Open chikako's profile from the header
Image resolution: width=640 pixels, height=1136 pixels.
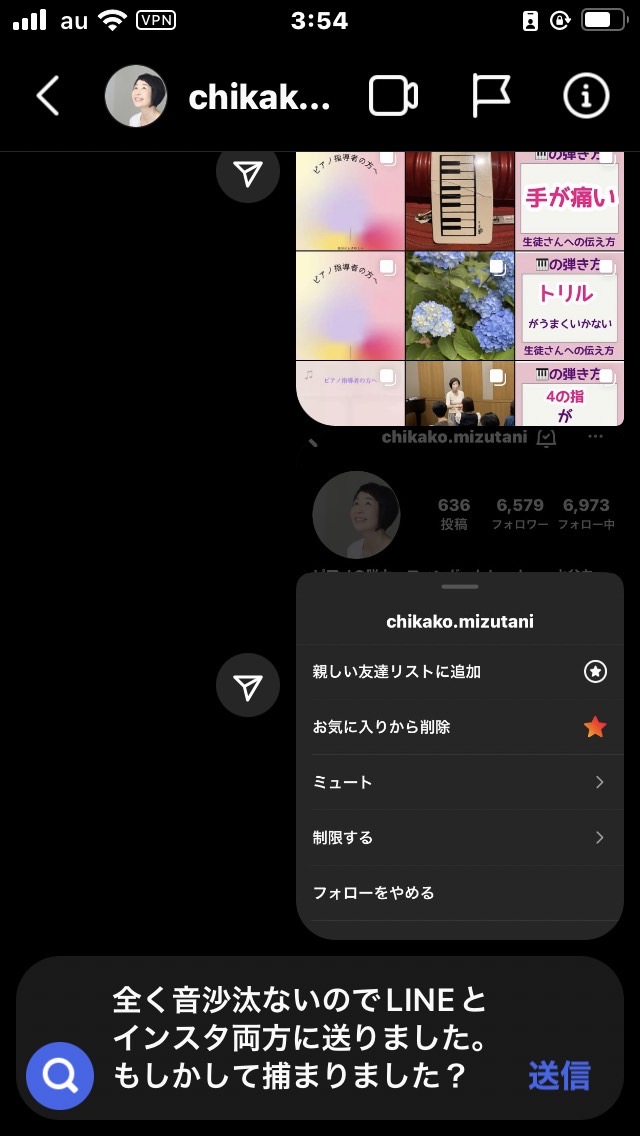coord(219,96)
